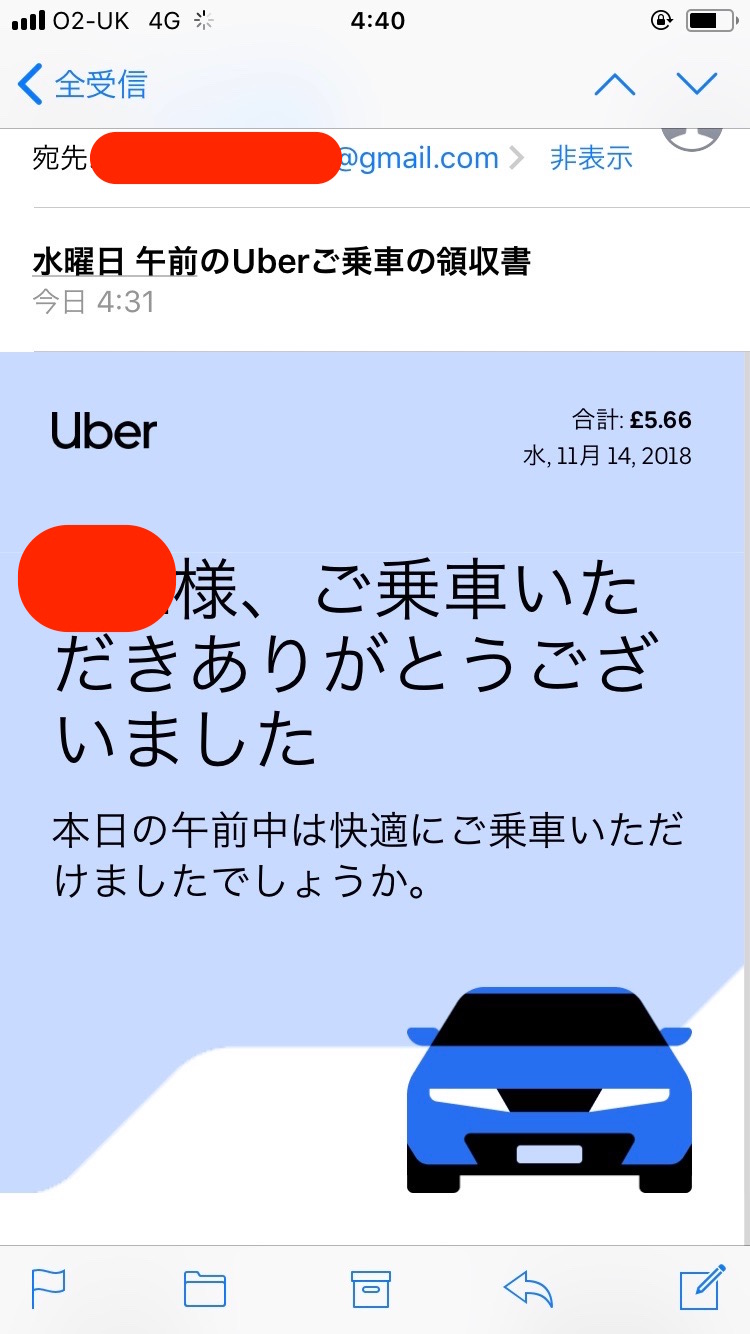Show the next message with down arrow
Image resolution: width=750 pixels, height=1334 pixels.
(697, 84)
